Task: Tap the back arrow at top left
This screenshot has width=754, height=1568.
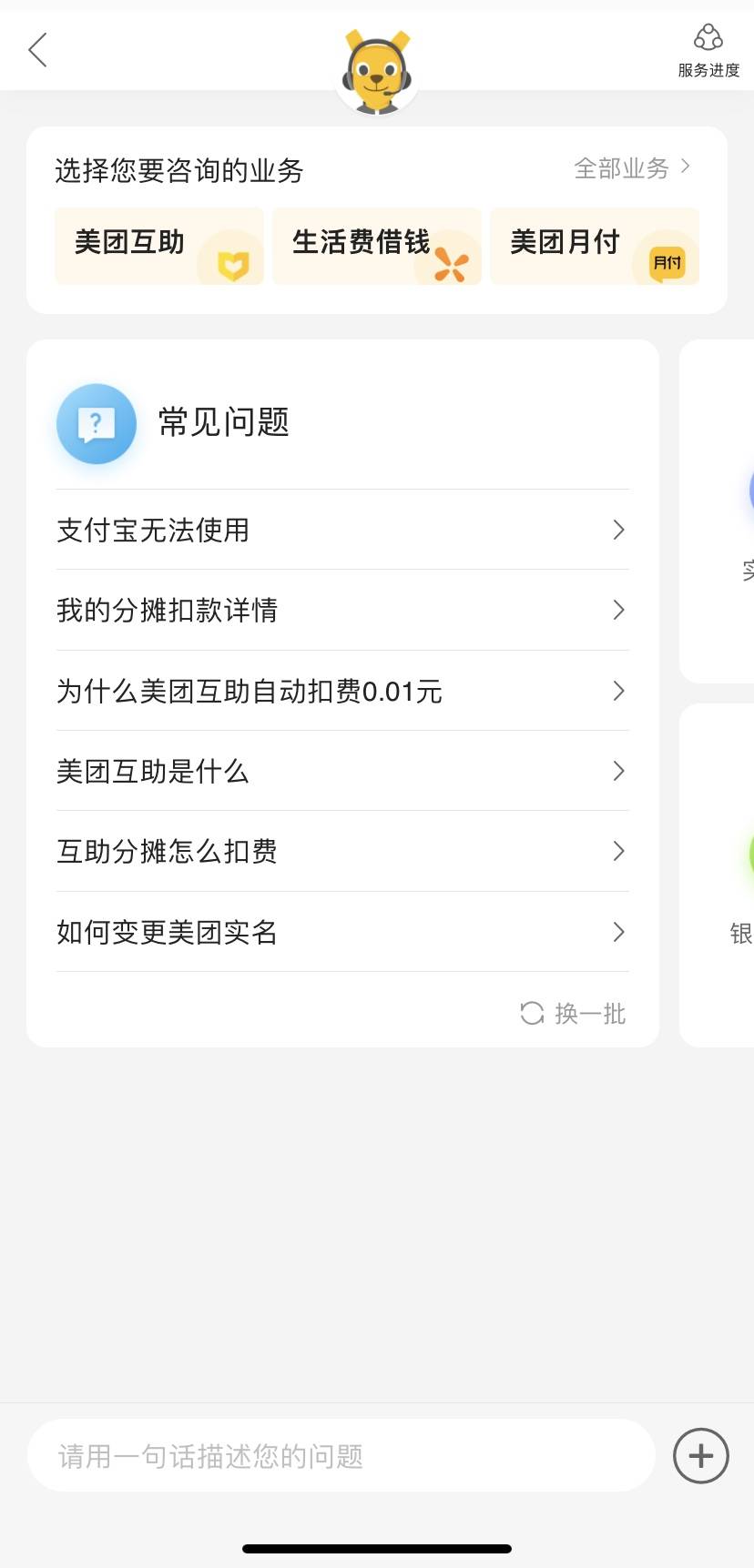Action: tap(36, 50)
